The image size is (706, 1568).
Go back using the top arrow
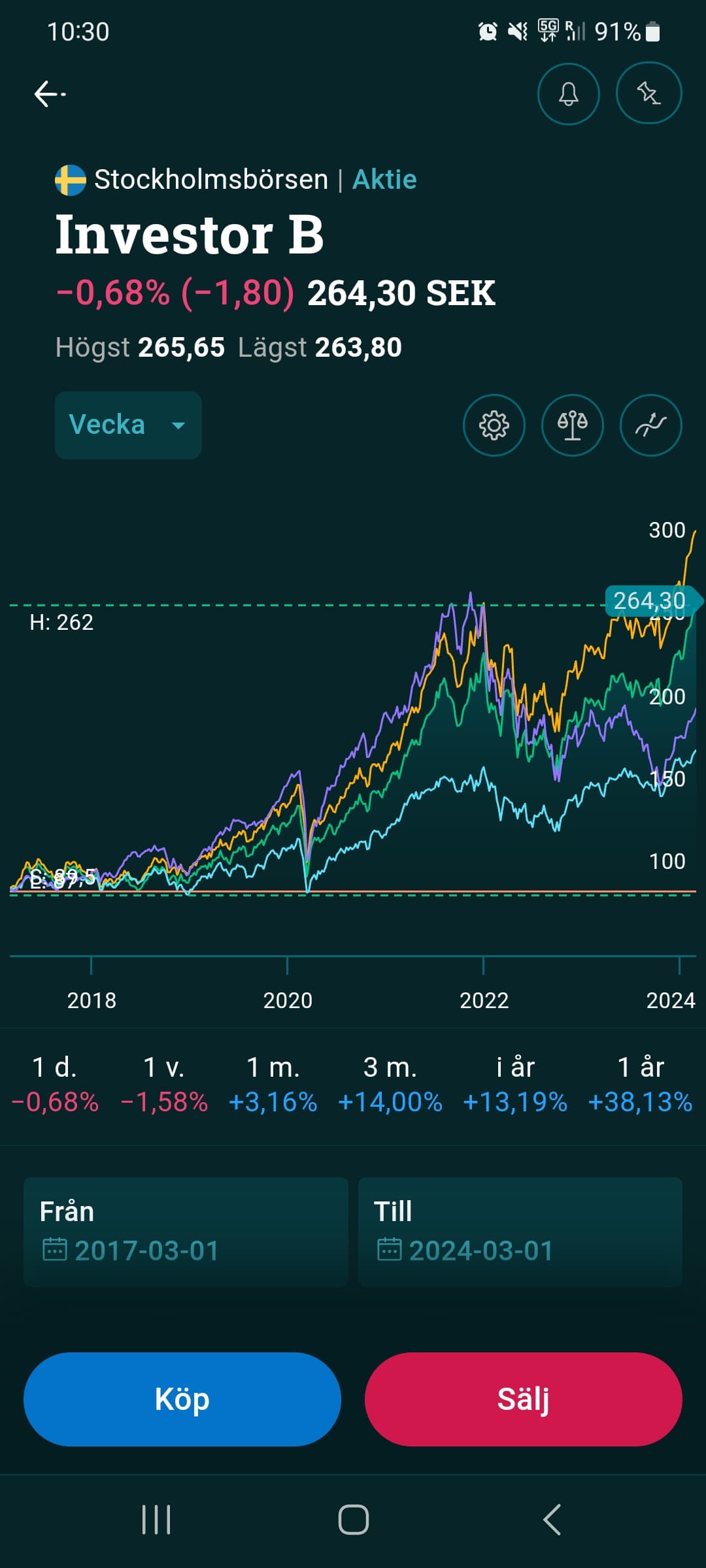pos(50,94)
